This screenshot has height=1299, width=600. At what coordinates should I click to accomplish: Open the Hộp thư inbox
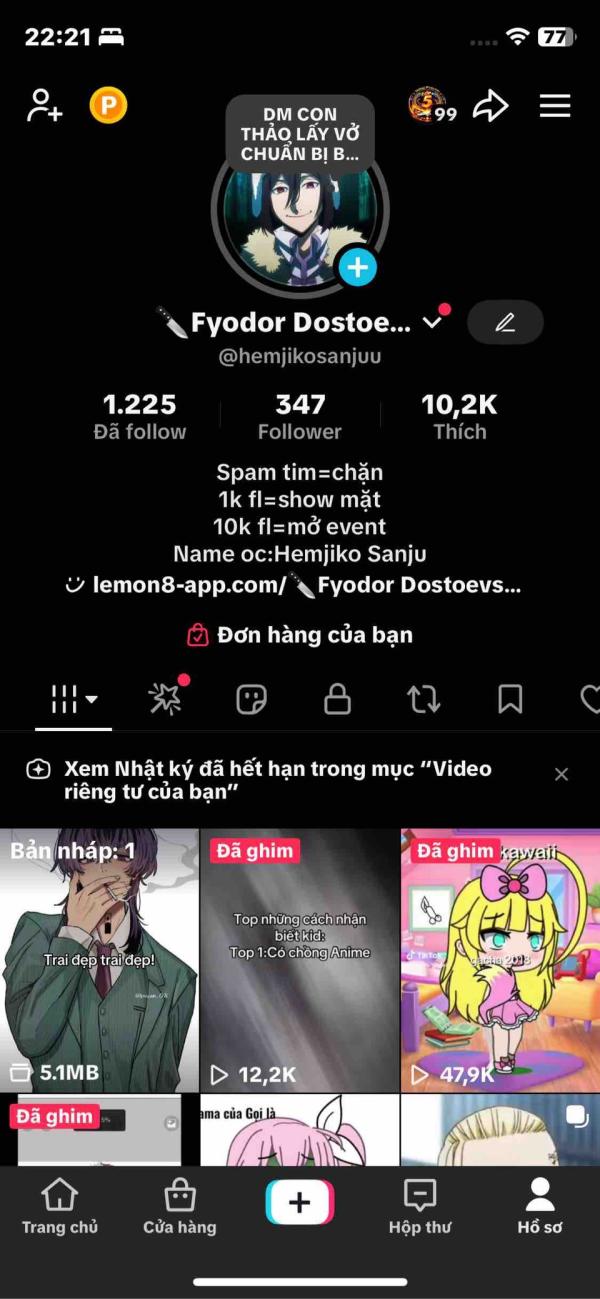[x=420, y=1206]
